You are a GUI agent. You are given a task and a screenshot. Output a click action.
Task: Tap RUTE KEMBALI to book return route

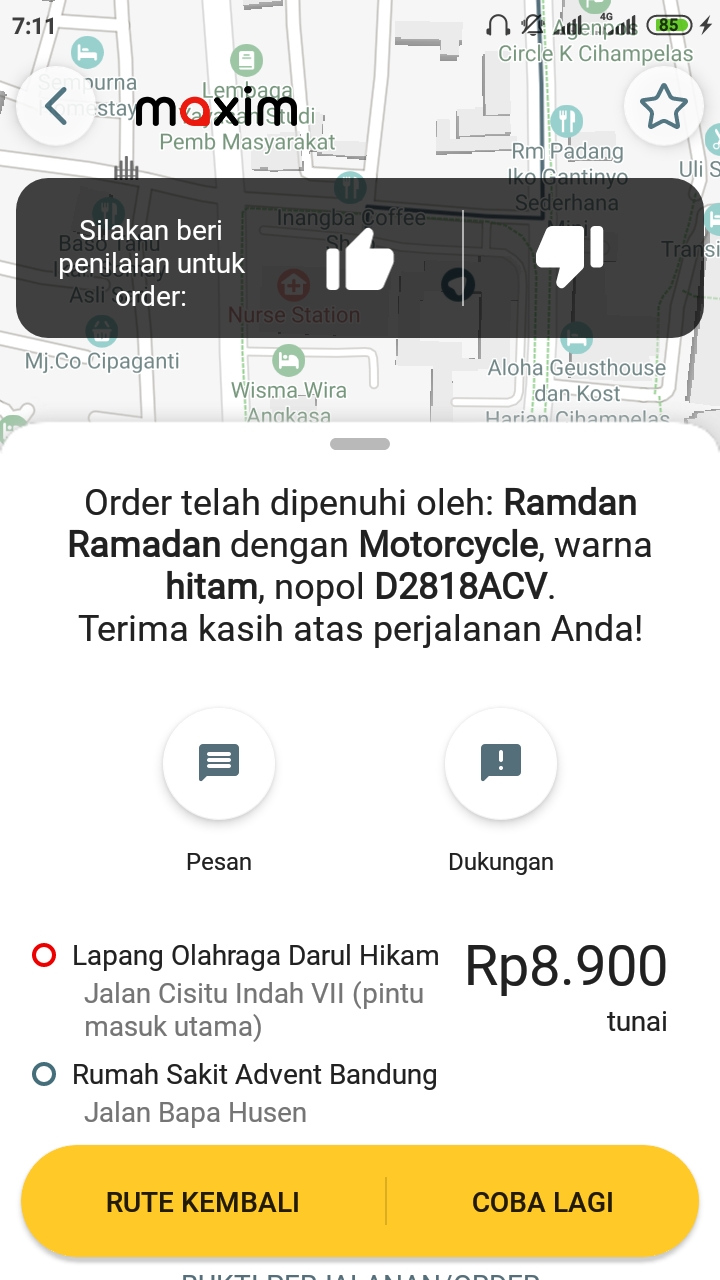203,1201
